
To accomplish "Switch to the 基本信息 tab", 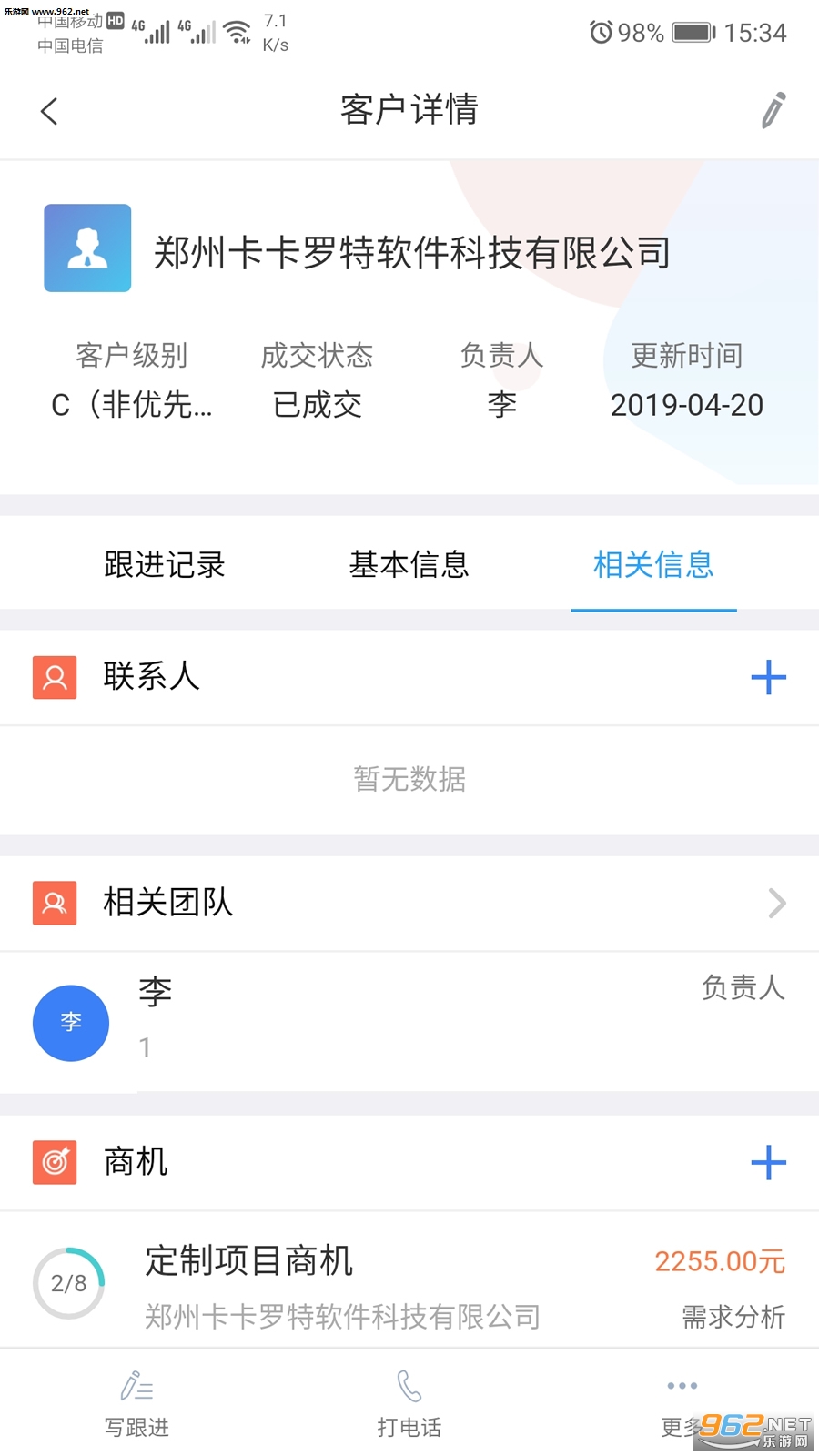I will [409, 565].
